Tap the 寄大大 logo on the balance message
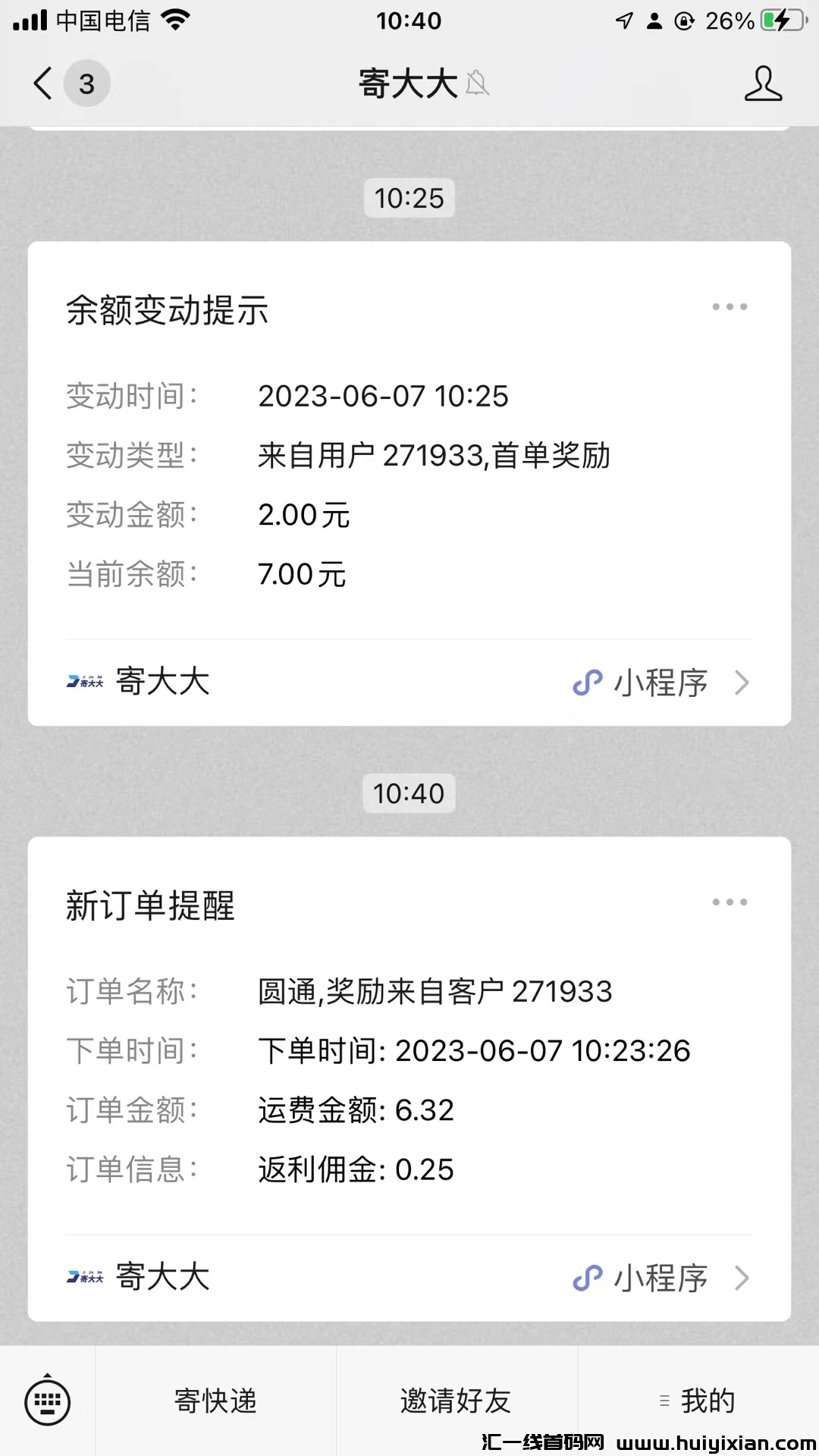The image size is (819, 1456). (83, 682)
